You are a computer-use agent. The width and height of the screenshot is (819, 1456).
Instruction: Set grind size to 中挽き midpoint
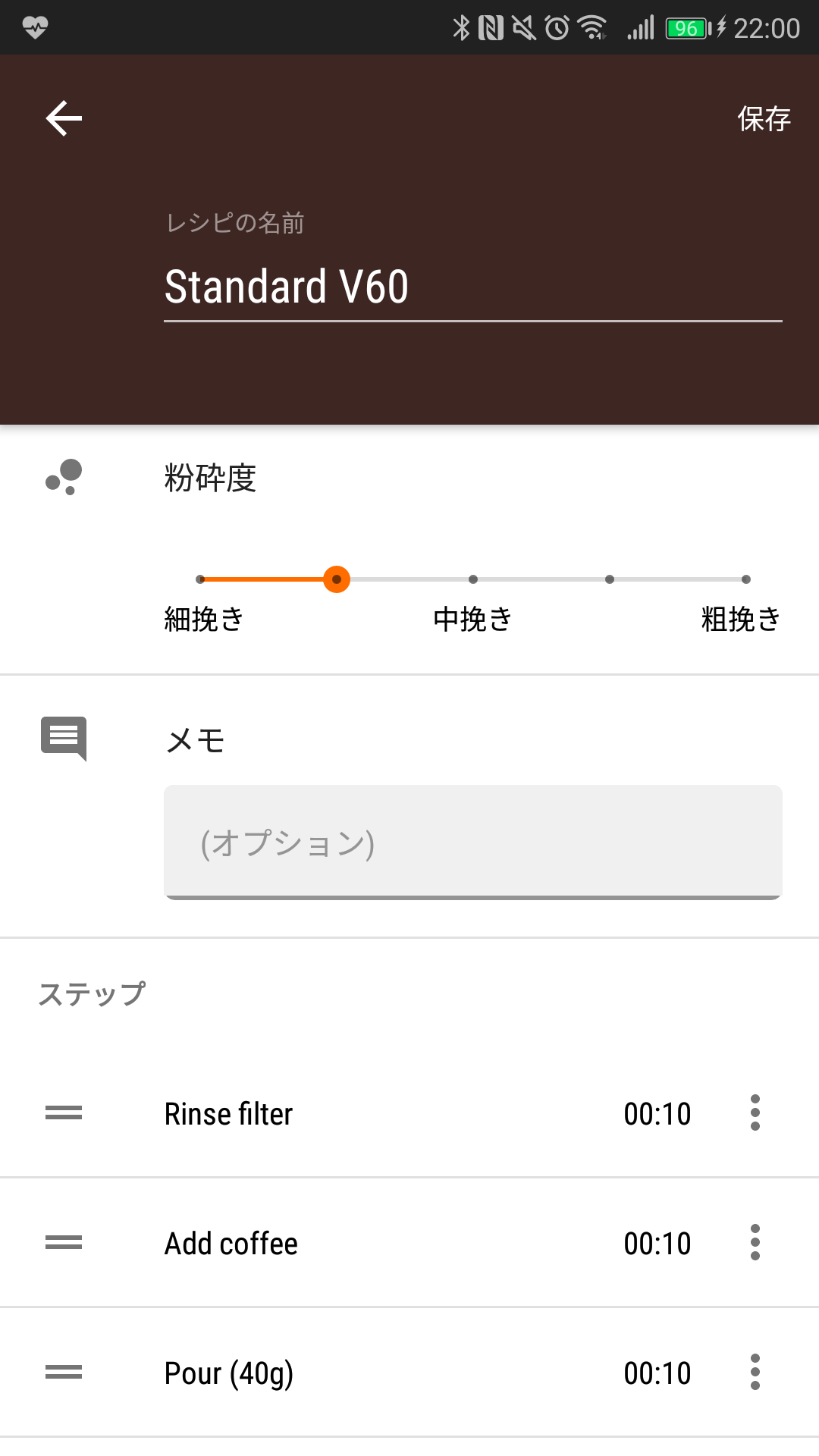coord(473,579)
